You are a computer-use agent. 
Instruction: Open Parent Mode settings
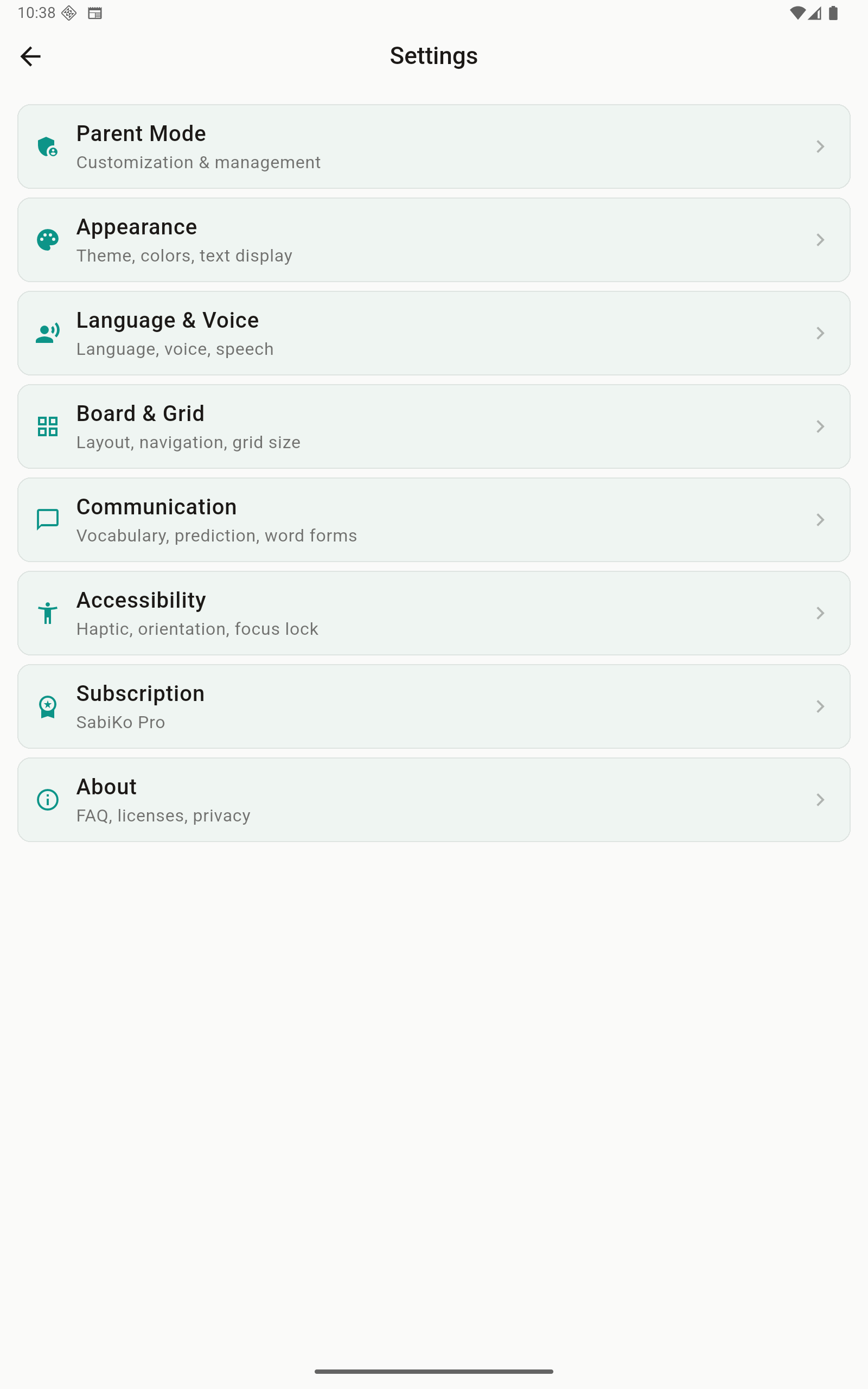(x=433, y=146)
